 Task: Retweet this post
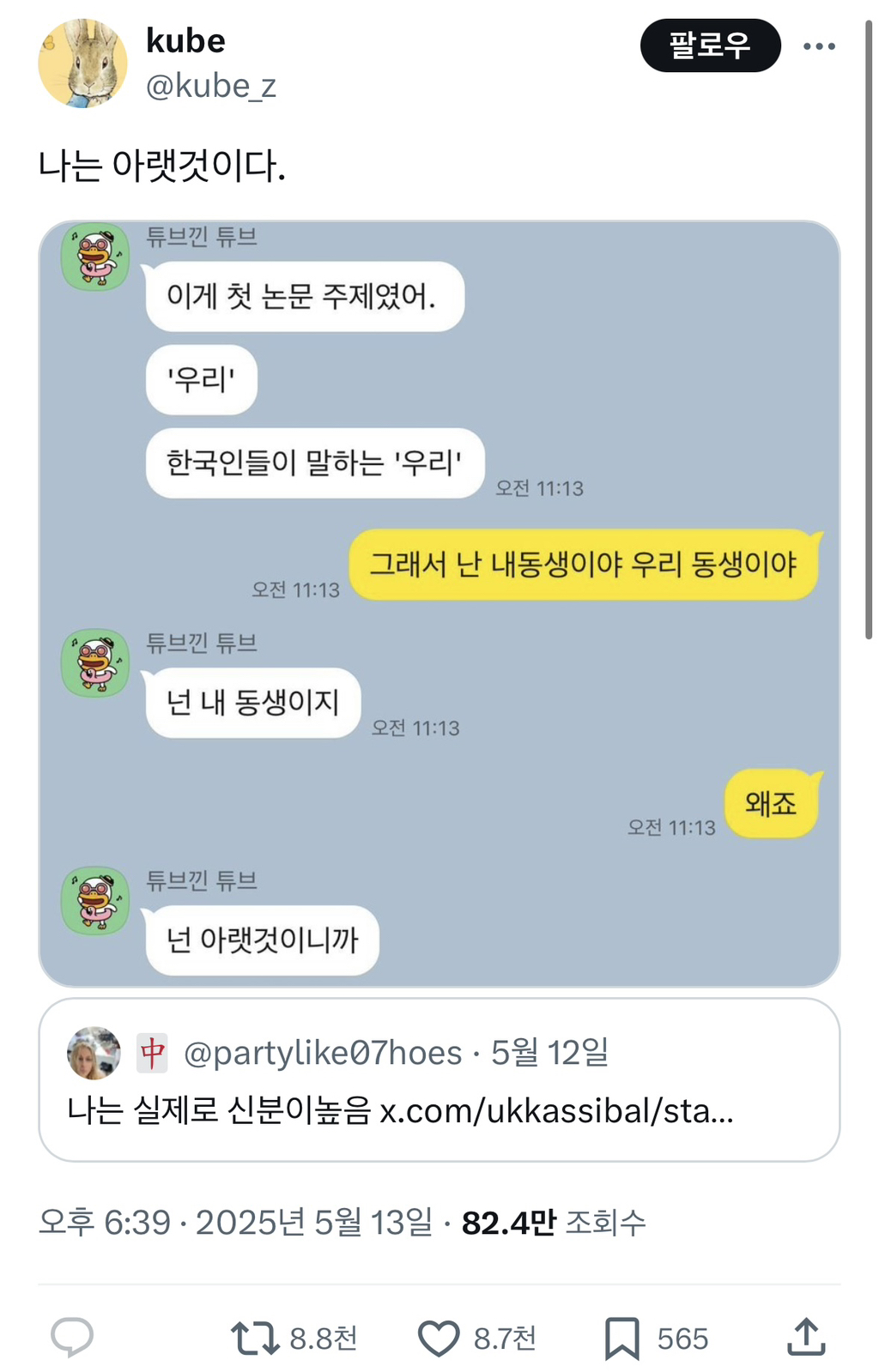[x=256, y=1337]
